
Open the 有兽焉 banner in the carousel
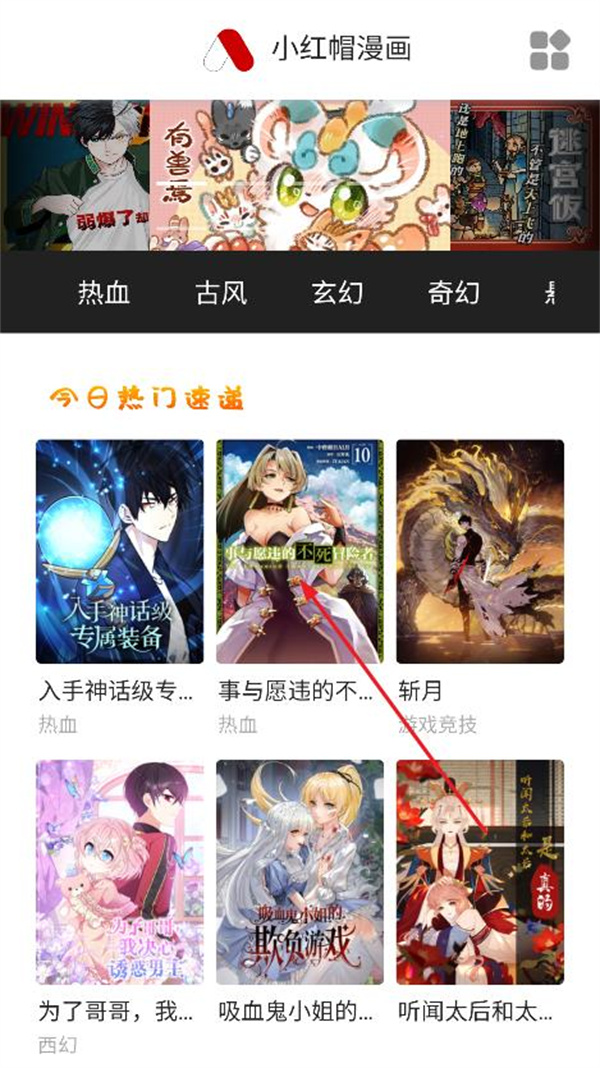(x=300, y=175)
